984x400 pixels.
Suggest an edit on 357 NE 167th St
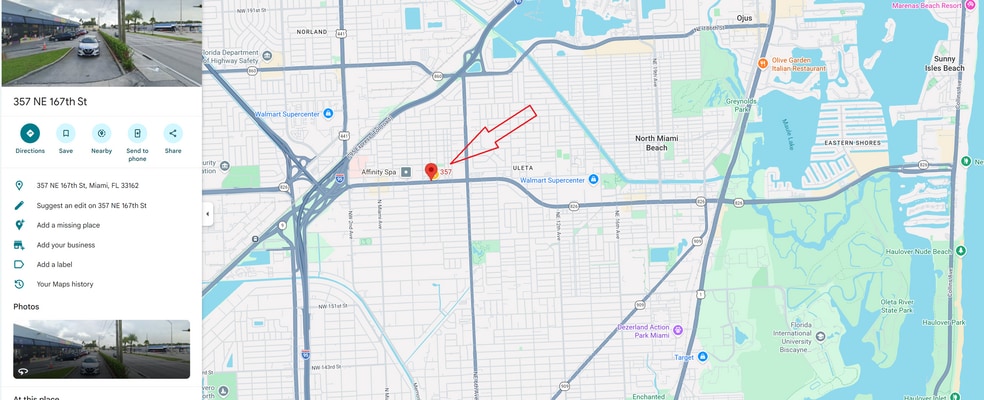pyautogui.click(x=91, y=205)
